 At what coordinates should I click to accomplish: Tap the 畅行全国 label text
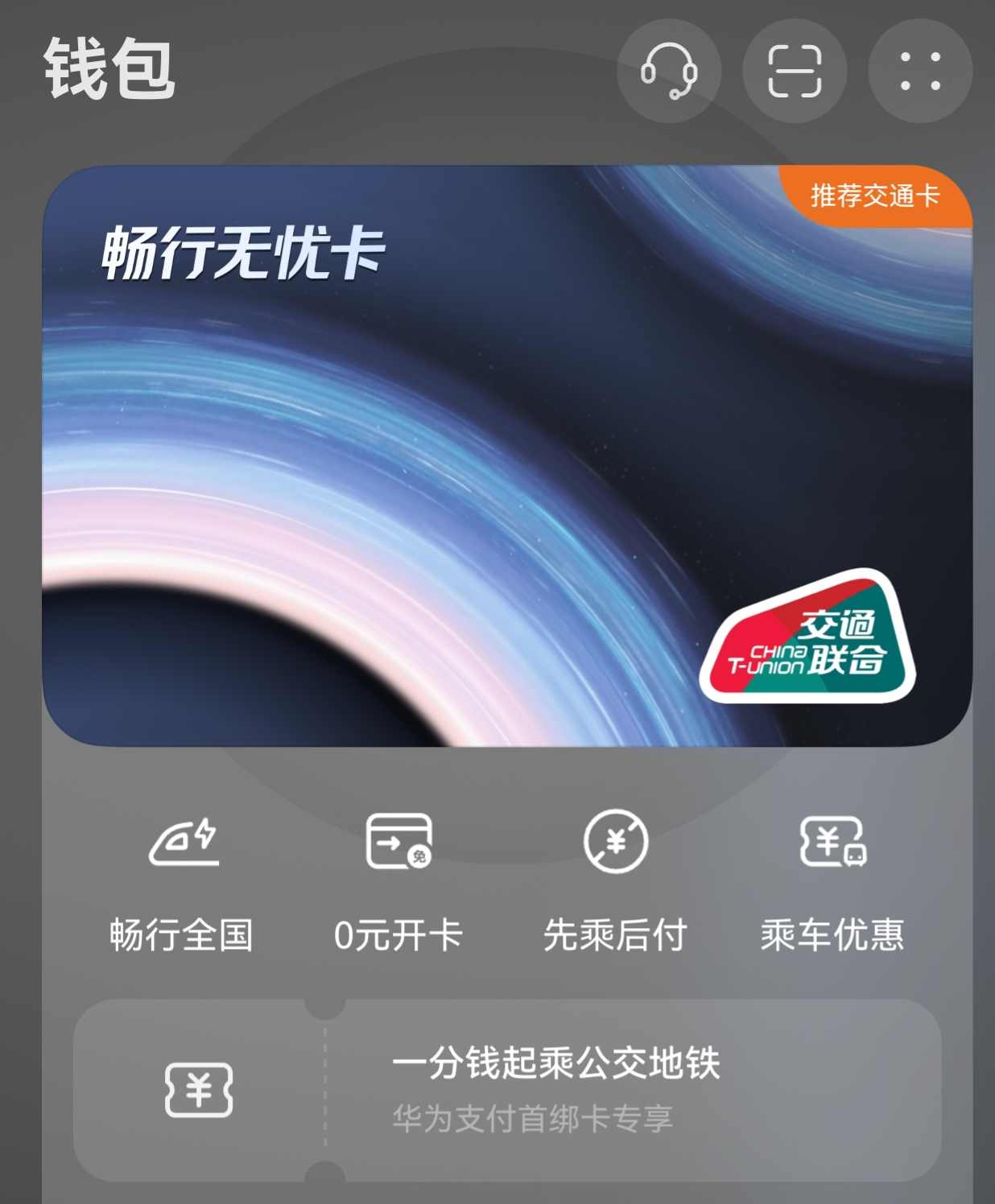click(x=180, y=934)
